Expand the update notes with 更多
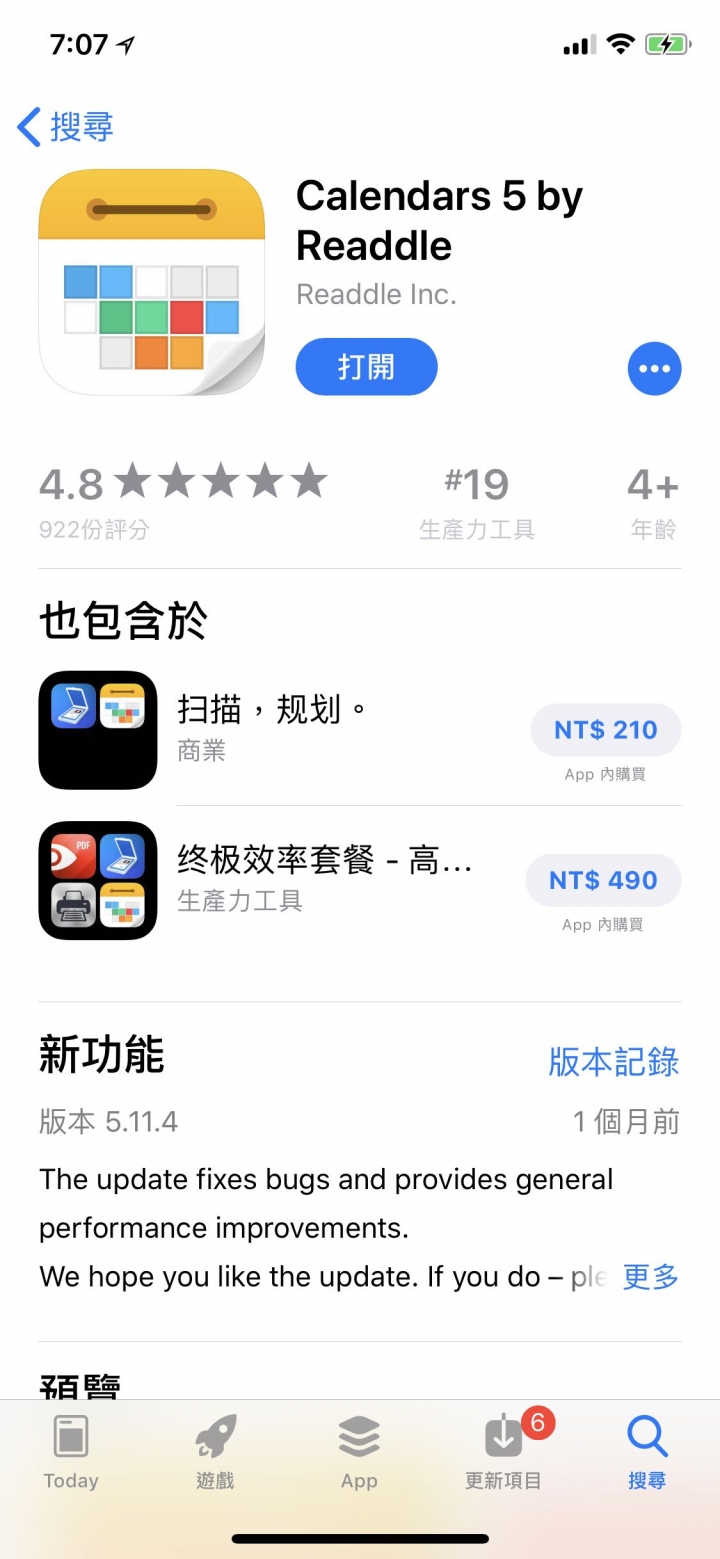 click(x=650, y=1276)
